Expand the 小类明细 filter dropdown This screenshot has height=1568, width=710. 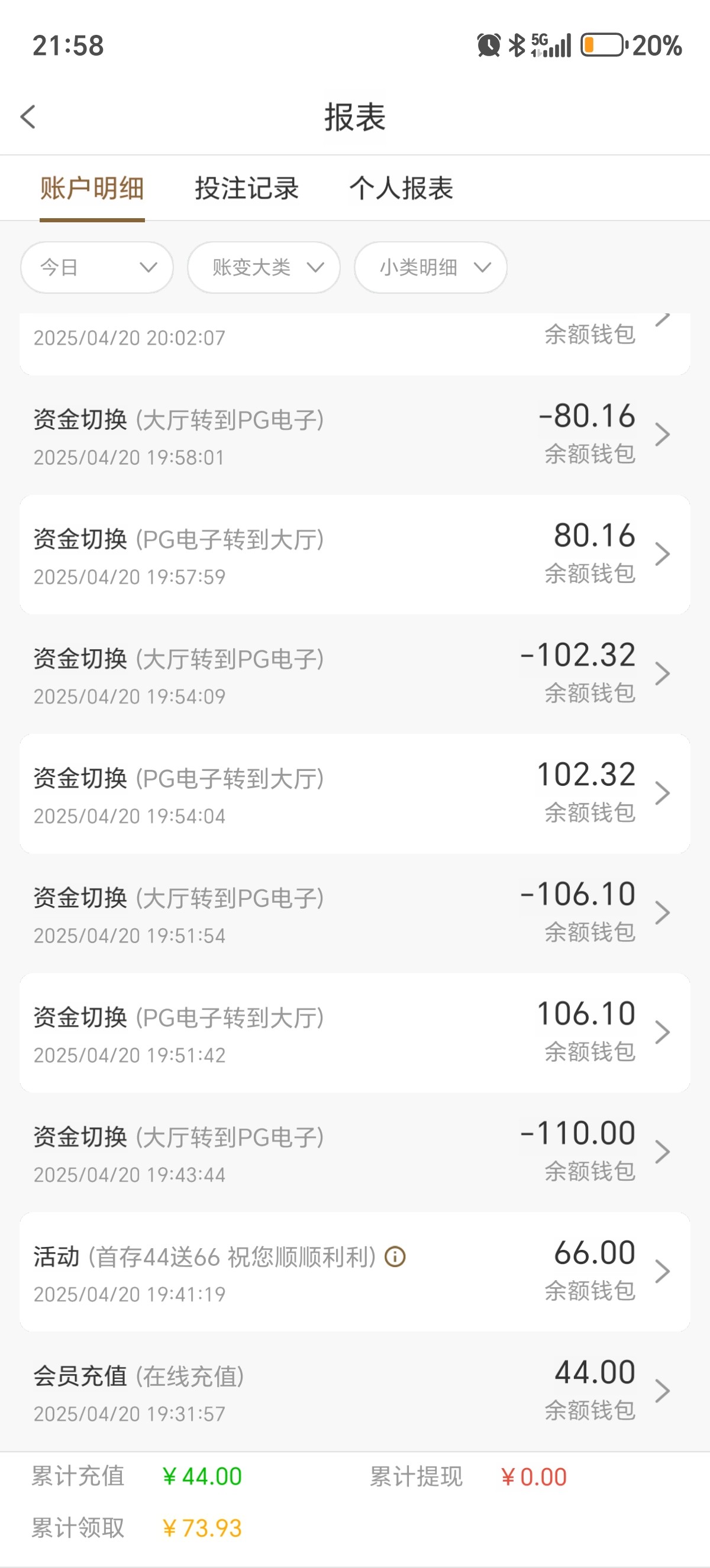(431, 267)
